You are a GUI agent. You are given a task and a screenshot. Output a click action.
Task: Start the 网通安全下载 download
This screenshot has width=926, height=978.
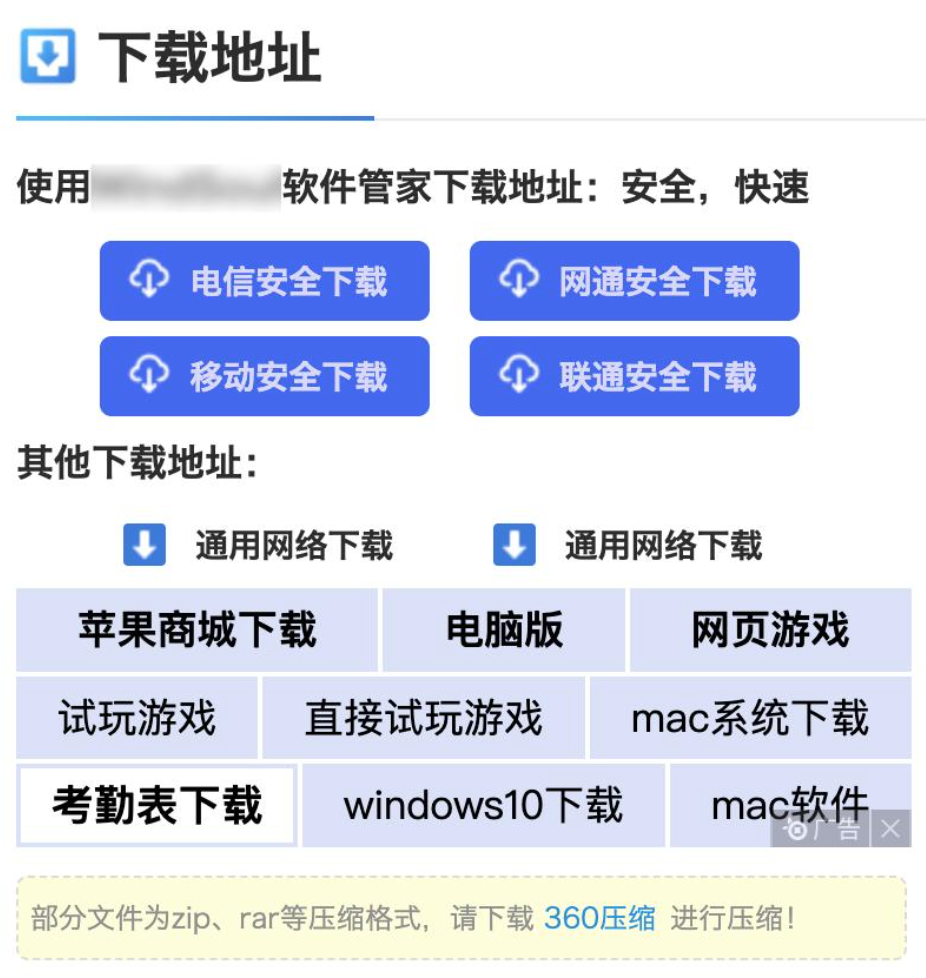634,281
